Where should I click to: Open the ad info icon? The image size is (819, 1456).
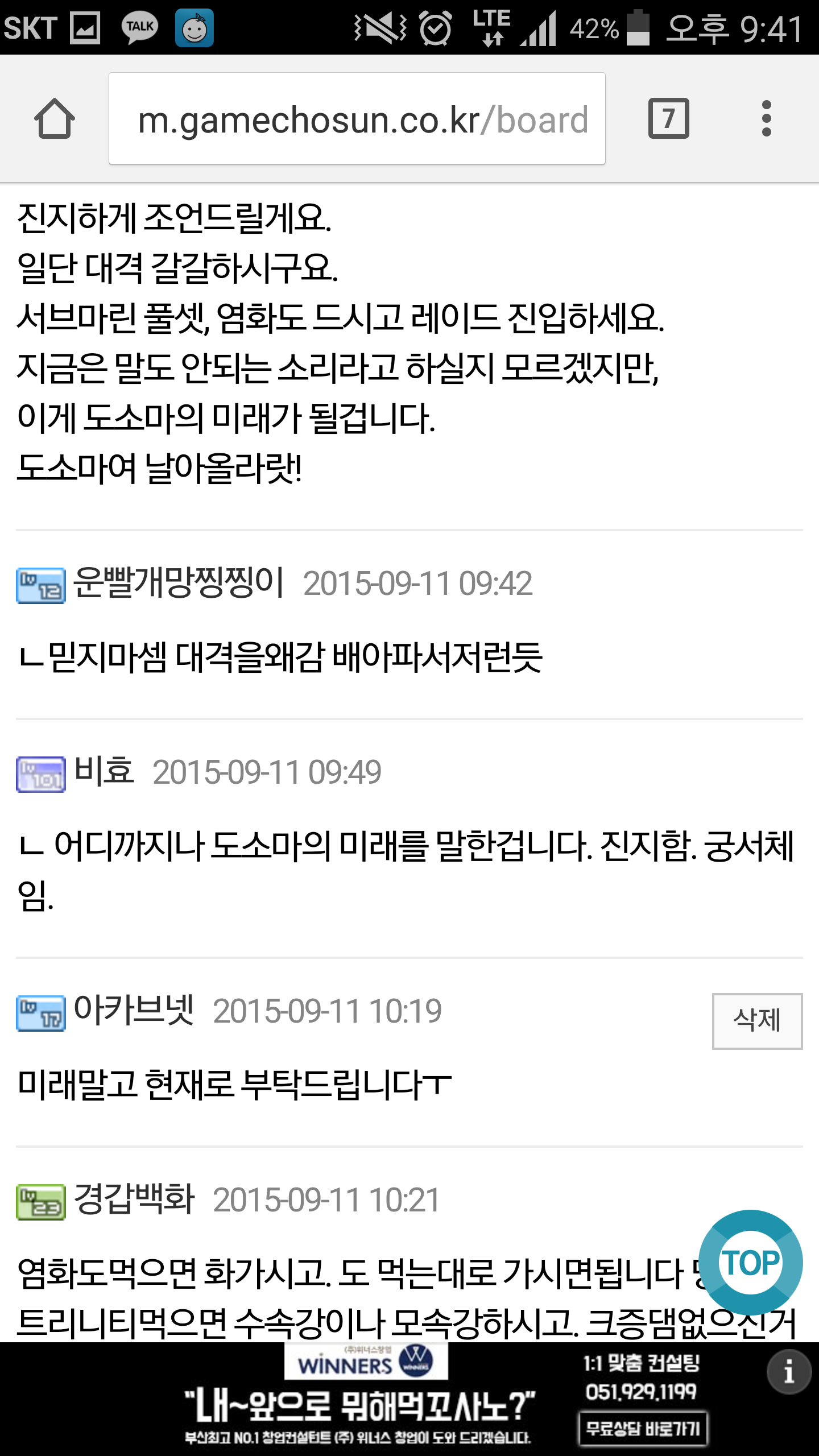789,1372
